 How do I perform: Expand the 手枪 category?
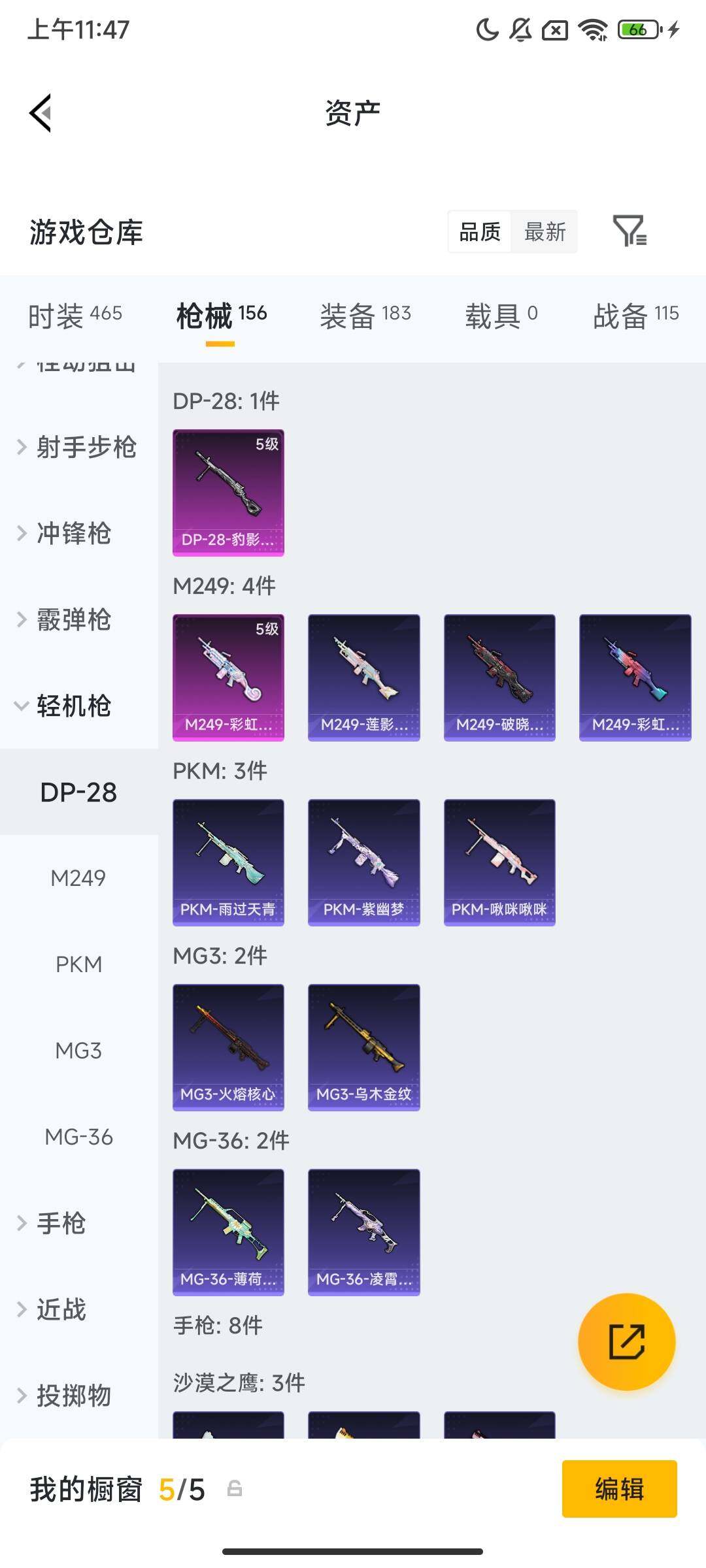click(60, 1223)
